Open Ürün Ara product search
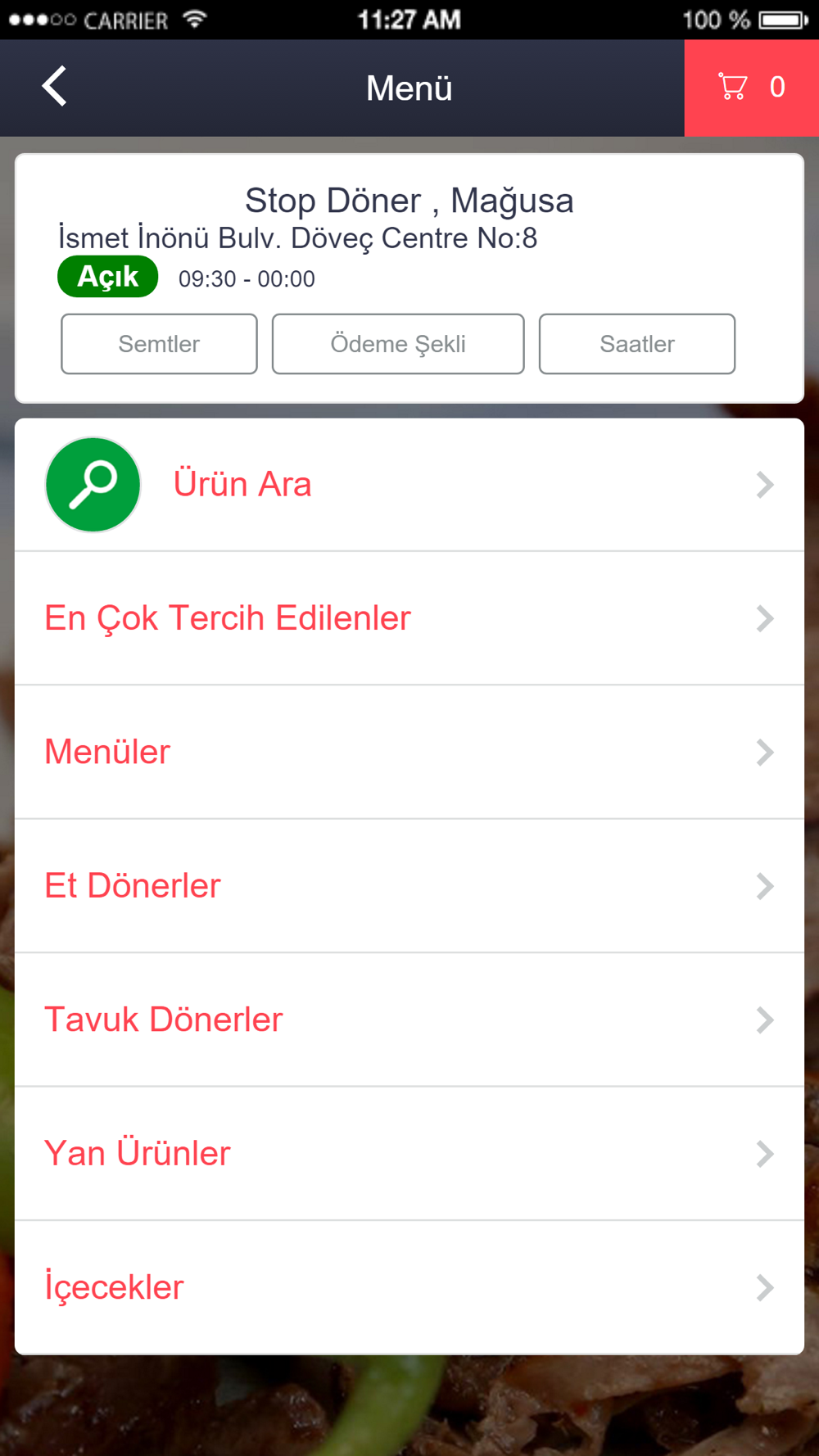The image size is (819, 1456). point(409,485)
